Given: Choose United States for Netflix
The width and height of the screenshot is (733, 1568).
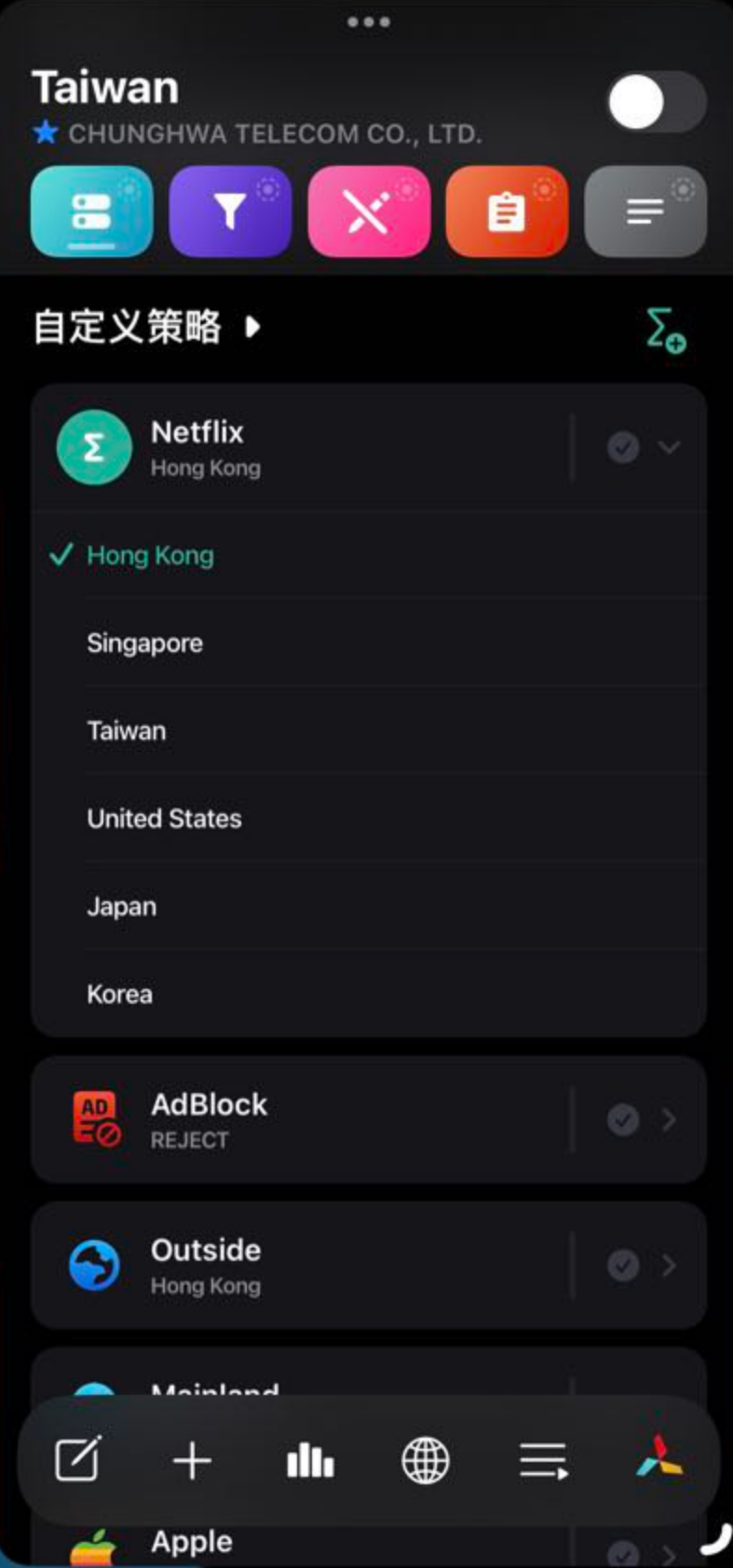Looking at the screenshot, I should [165, 818].
